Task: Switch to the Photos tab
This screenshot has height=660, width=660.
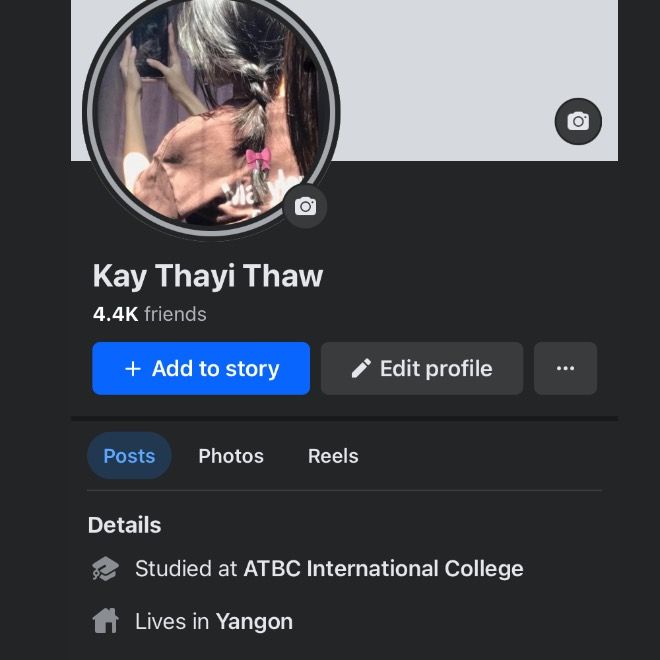Action: point(231,456)
